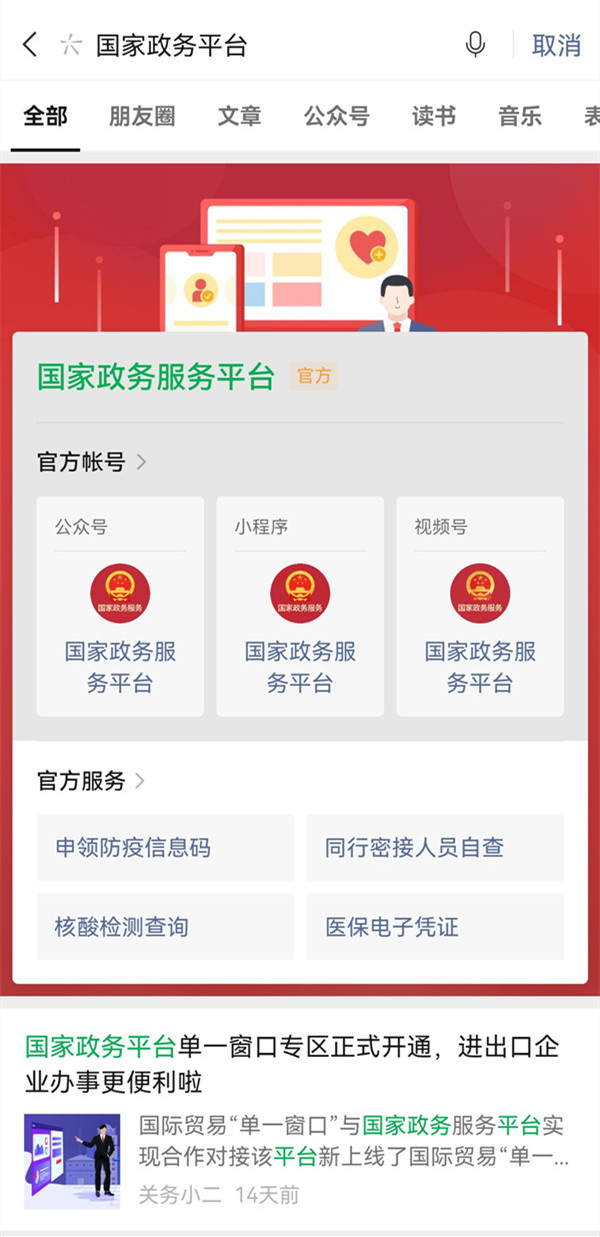The width and height of the screenshot is (600, 1237).
Task: Expand the 官方帐号 section
Action: click(x=92, y=462)
